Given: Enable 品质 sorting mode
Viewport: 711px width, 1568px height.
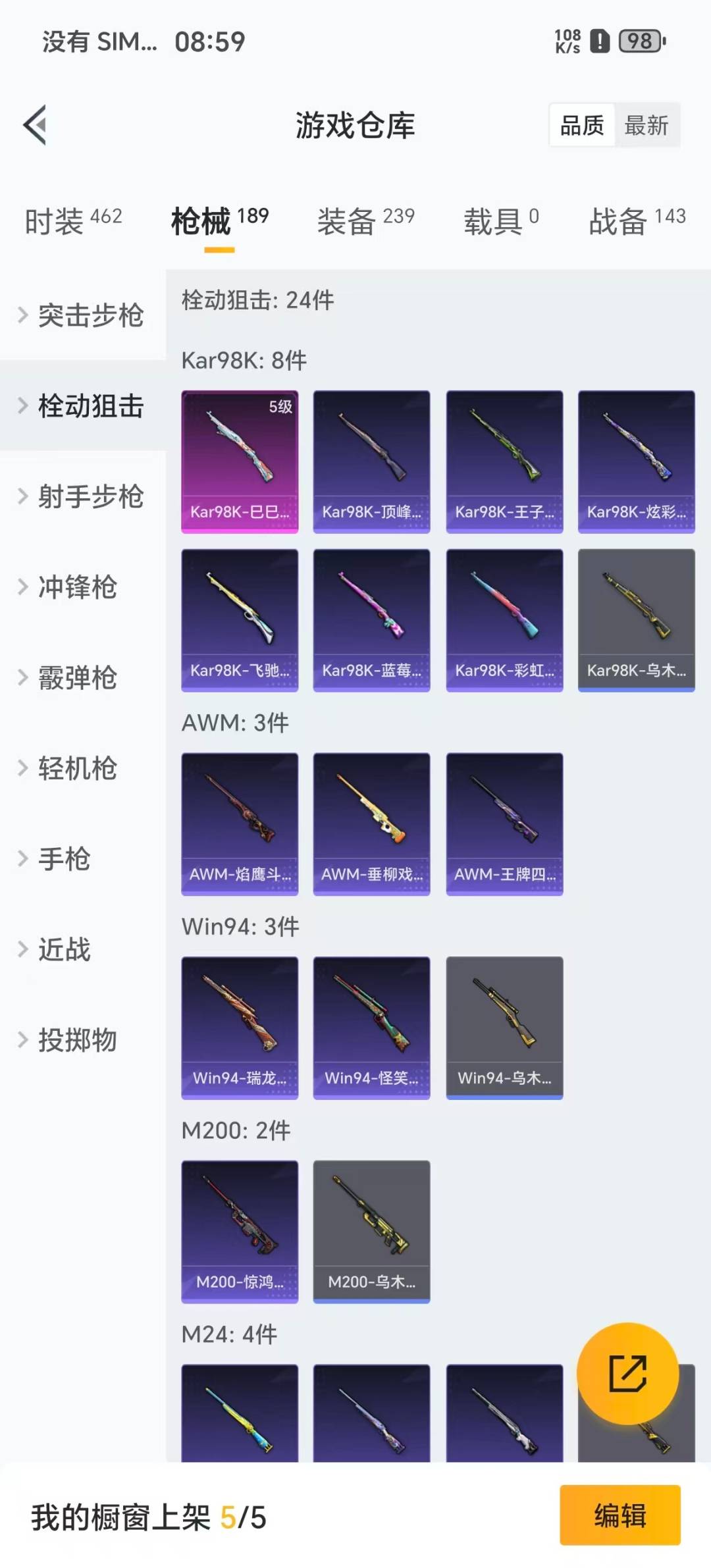Looking at the screenshot, I should (x=582, y=126).
